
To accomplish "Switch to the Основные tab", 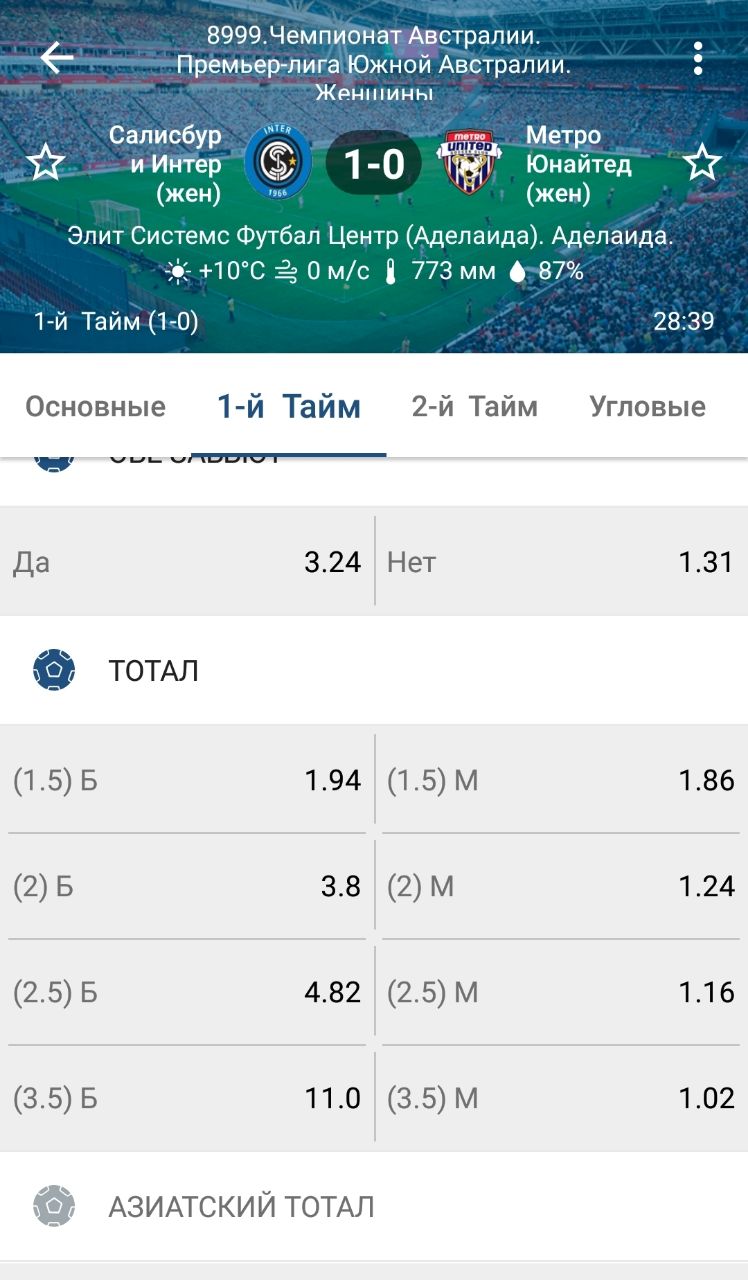I will [96, 406].
